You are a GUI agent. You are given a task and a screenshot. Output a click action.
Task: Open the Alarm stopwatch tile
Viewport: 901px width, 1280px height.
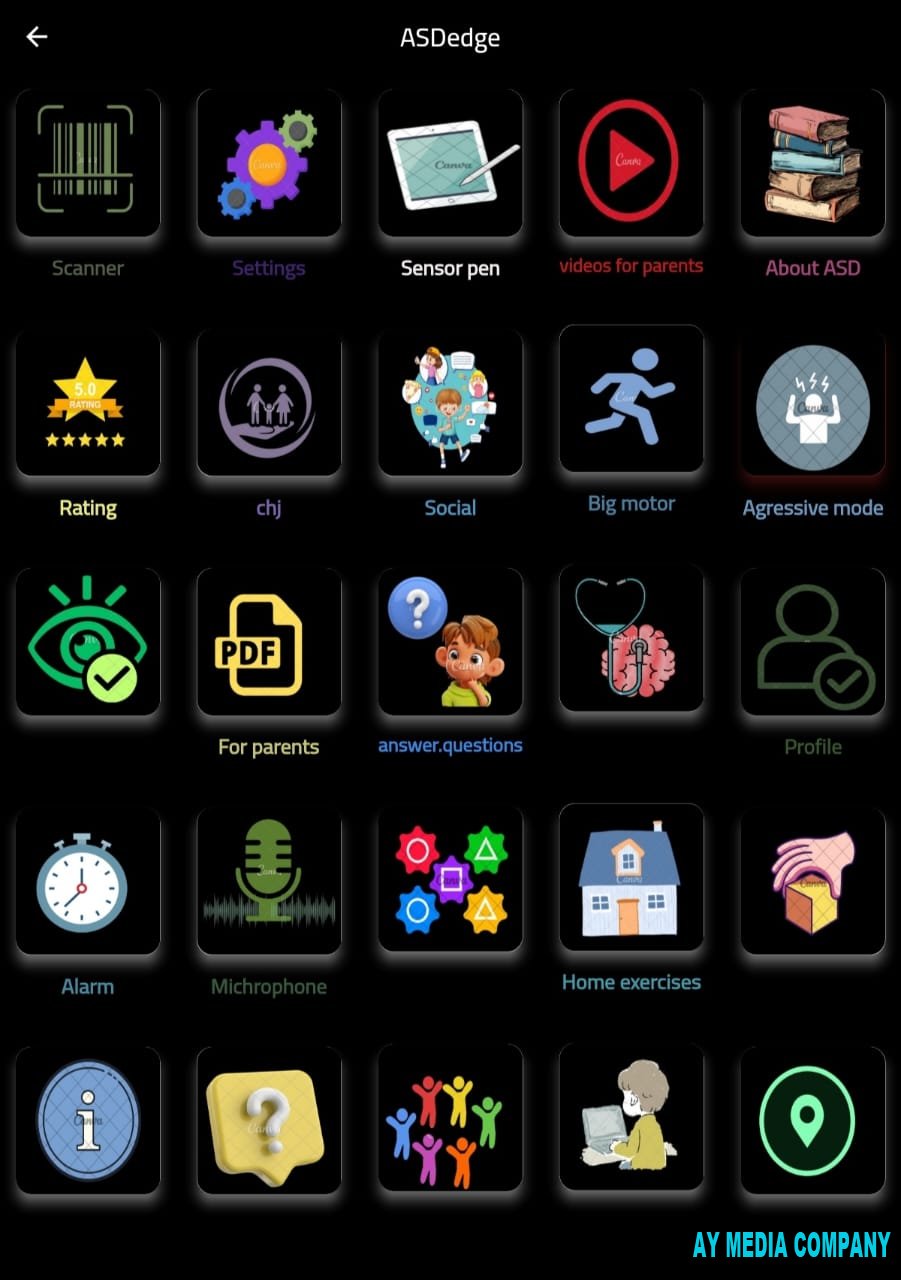pos(88,881)
